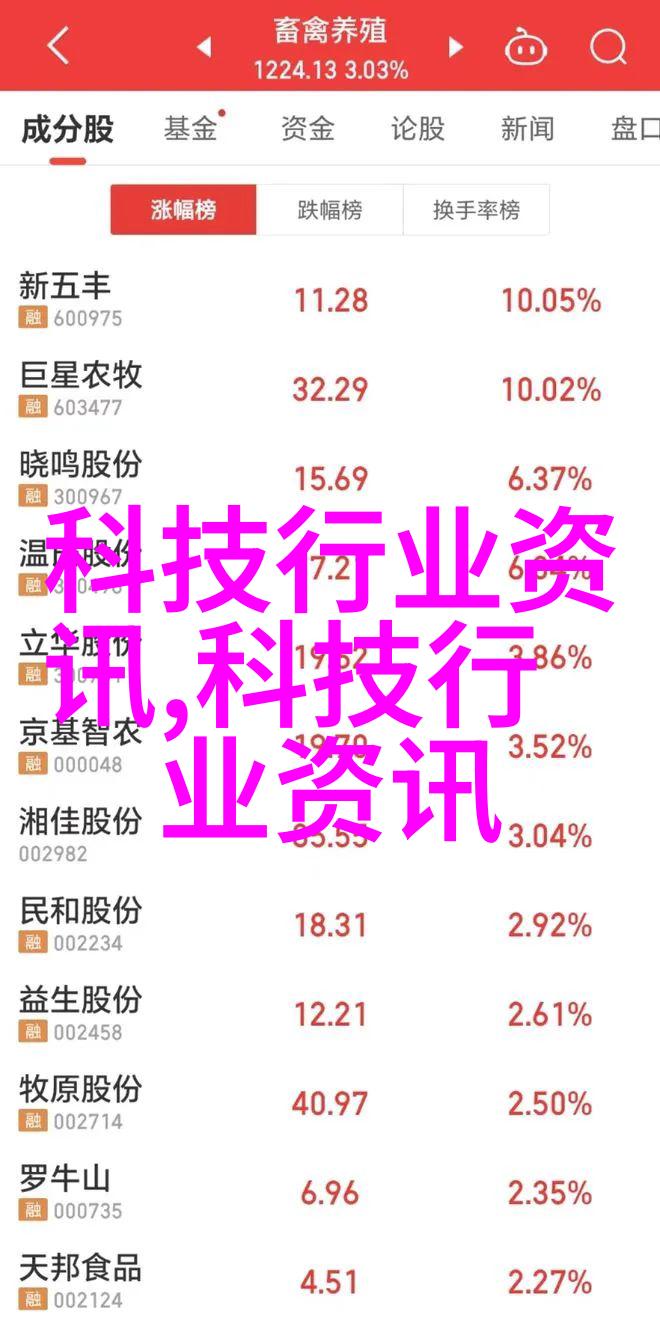
Task: Open stock 巨星农牧 603477
Action: (x=330, y=389)
